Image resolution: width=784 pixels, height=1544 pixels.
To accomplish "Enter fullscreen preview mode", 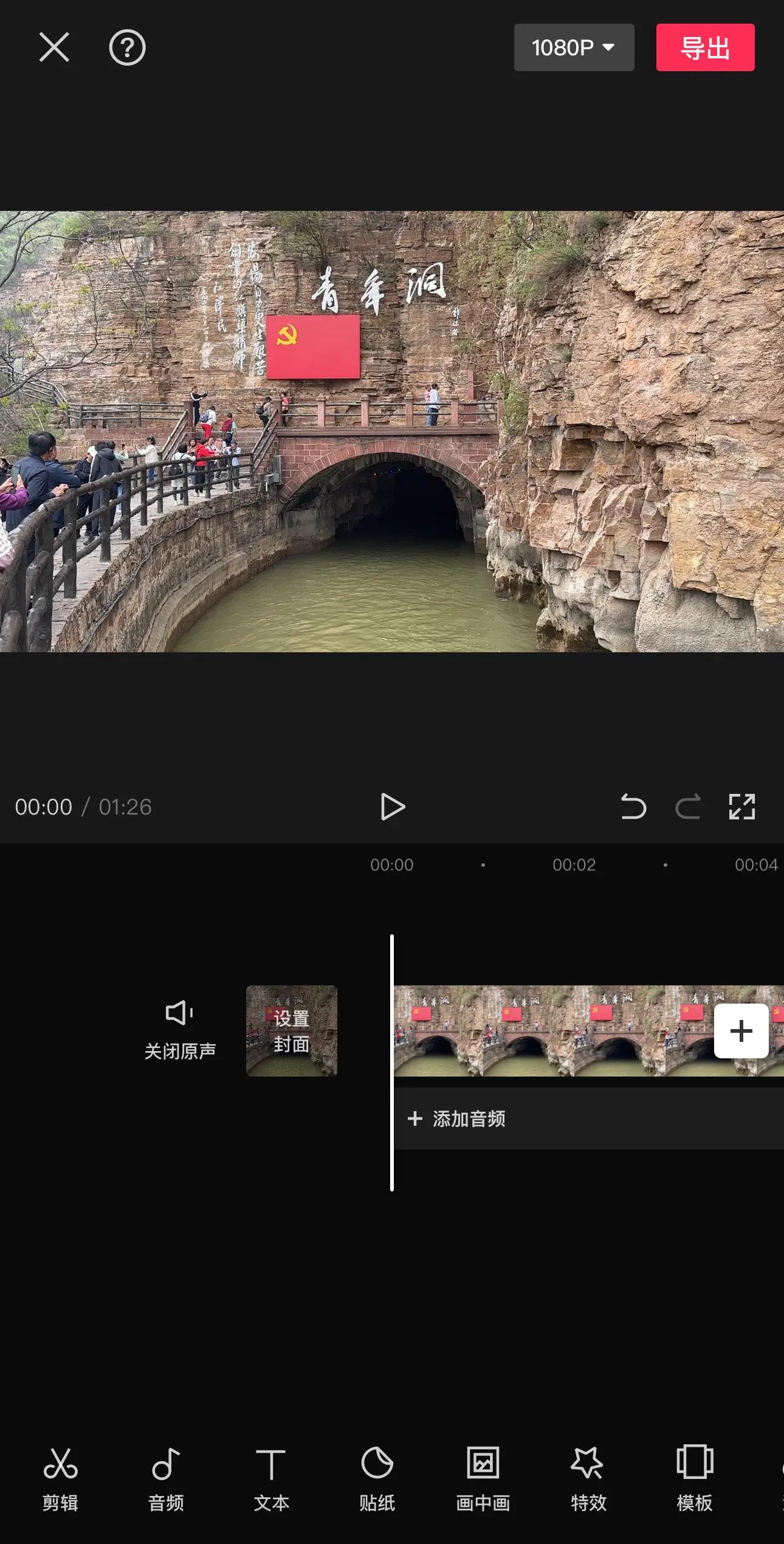I will (x=741, y=807).
